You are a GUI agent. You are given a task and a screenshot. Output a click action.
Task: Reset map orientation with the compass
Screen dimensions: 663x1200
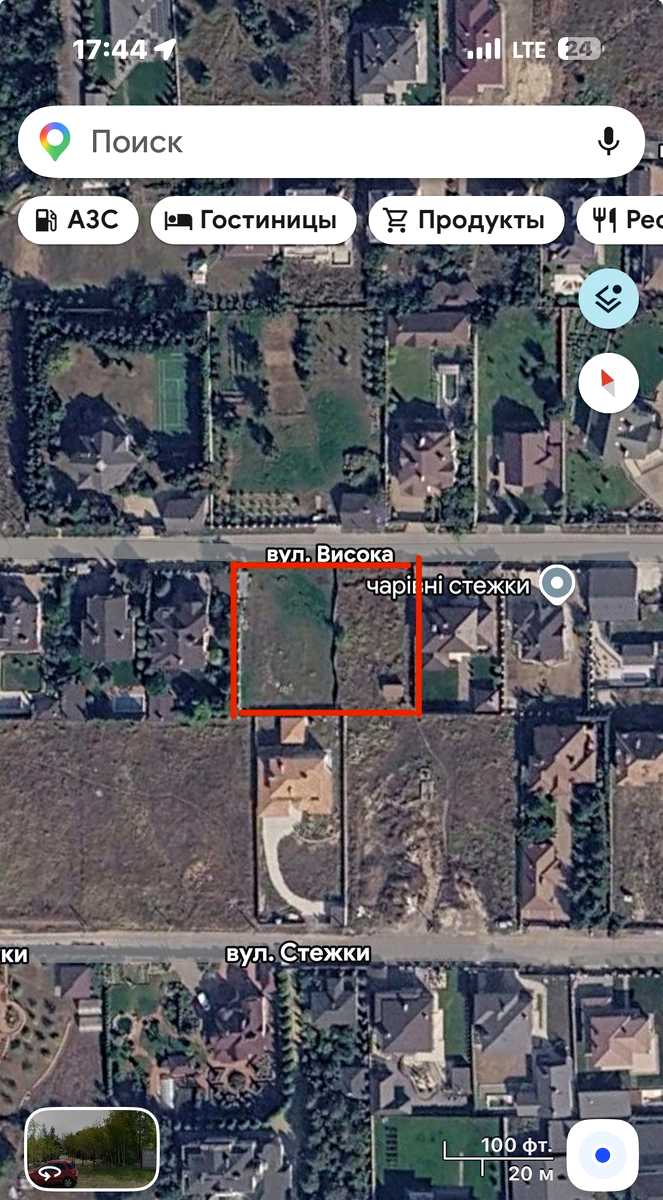tap(608, 384)
